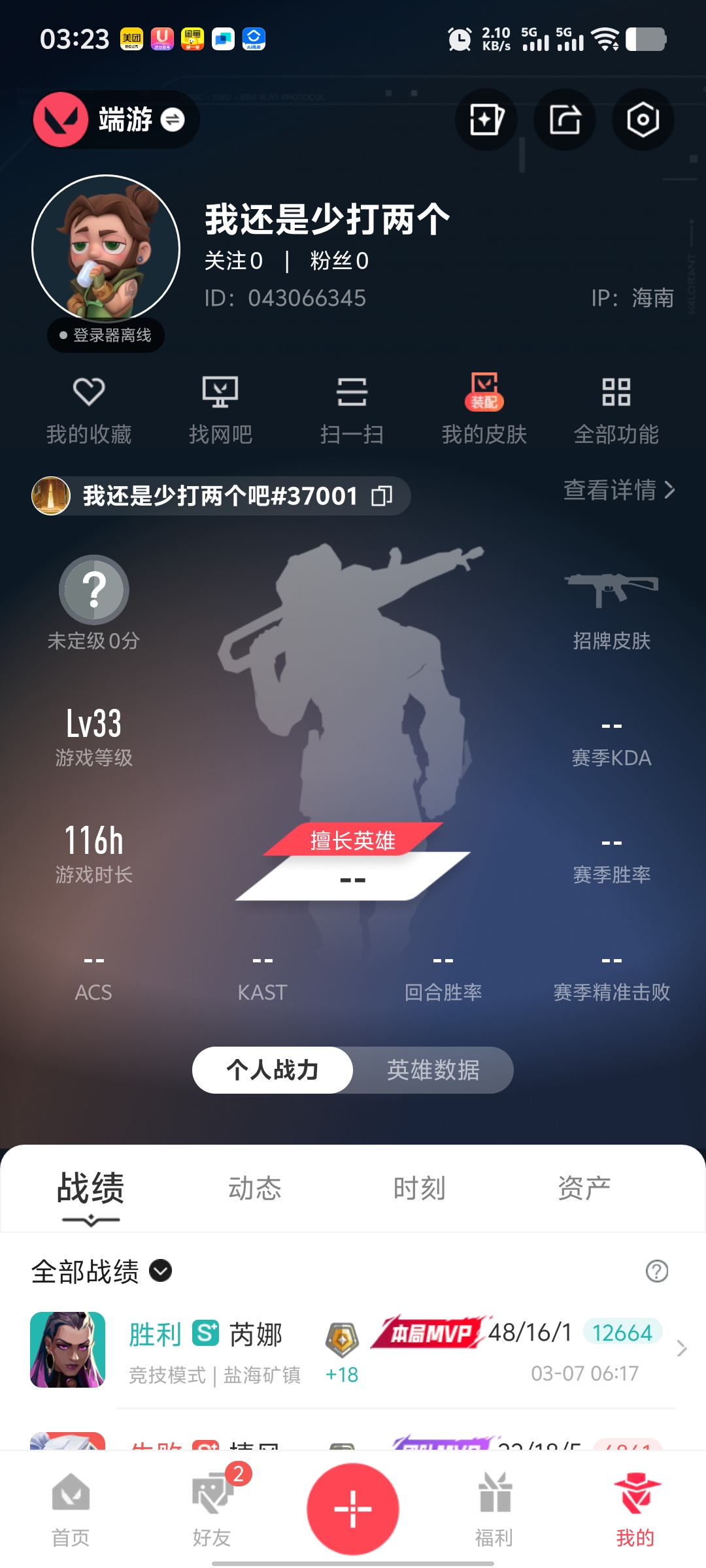Switch to the 资产 tab

584,1188
